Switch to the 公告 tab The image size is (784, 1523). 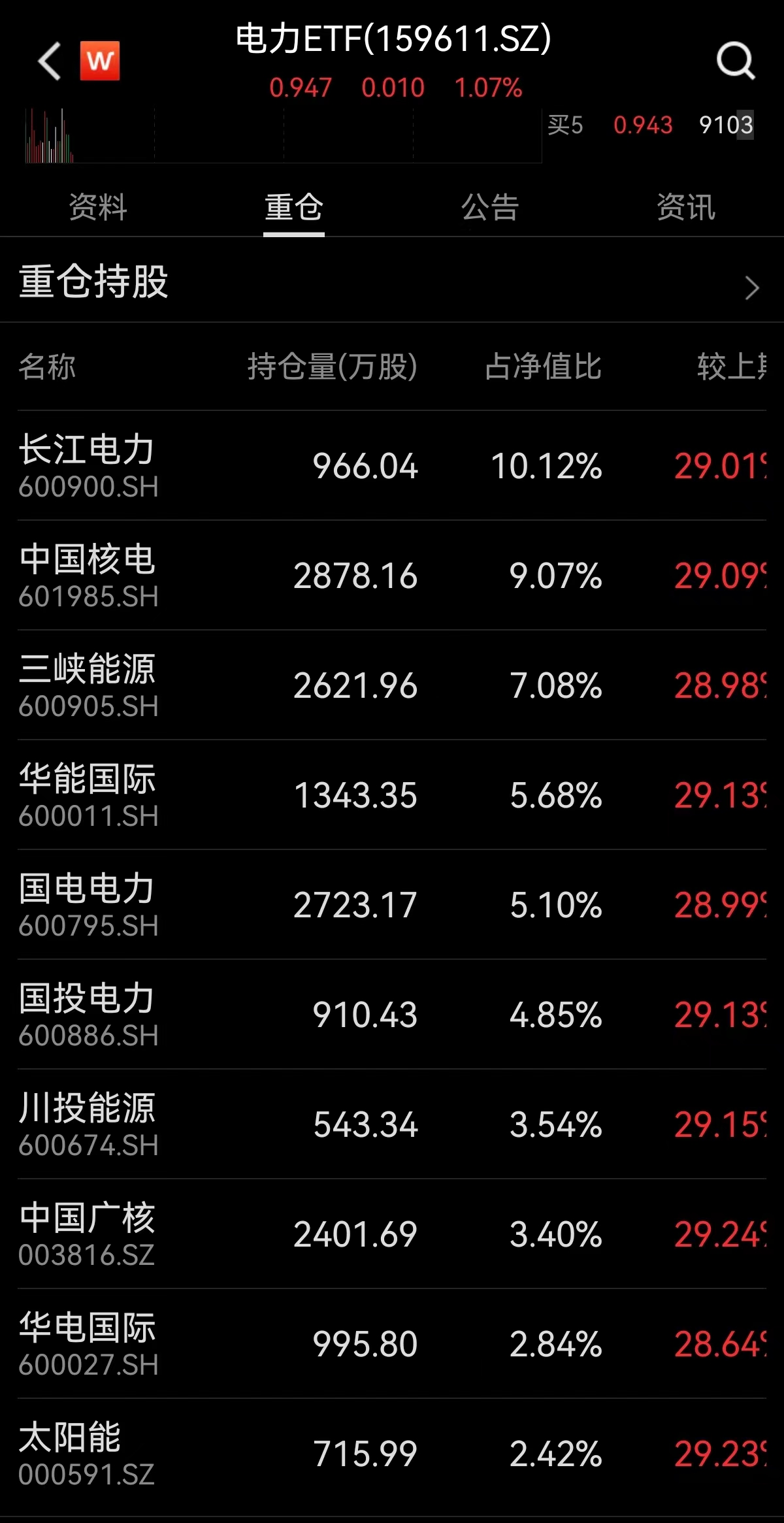pyautogui.click(x=490, y=208)
